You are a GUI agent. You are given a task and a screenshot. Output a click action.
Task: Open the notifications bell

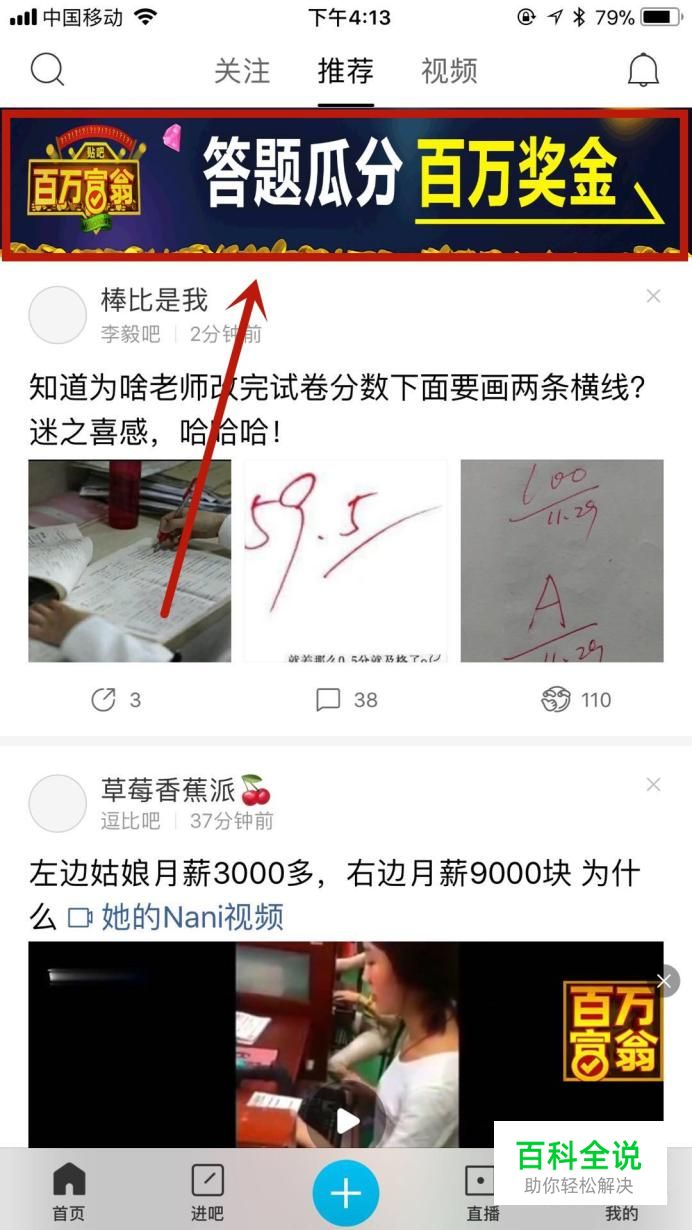coord(643,70)
